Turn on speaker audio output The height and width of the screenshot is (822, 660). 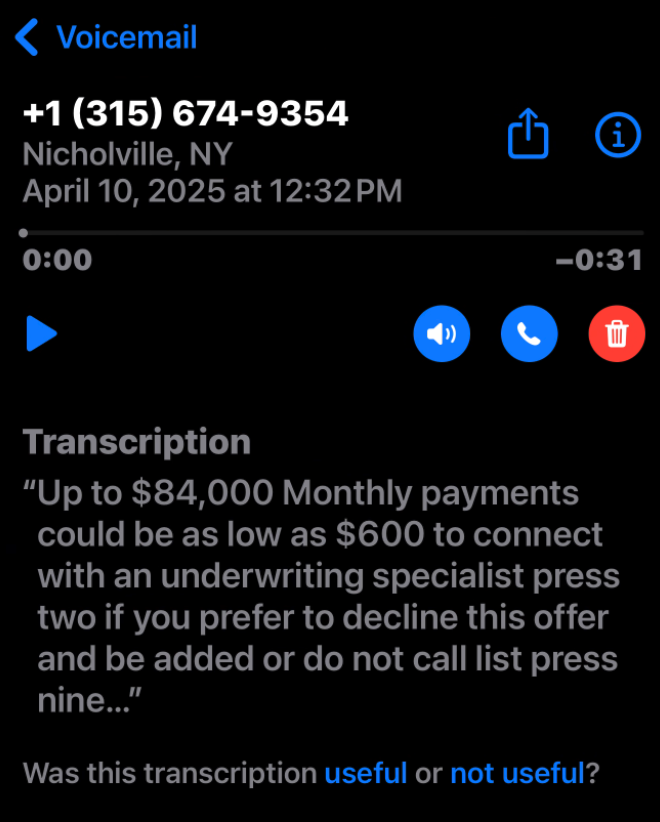(441, 334)
